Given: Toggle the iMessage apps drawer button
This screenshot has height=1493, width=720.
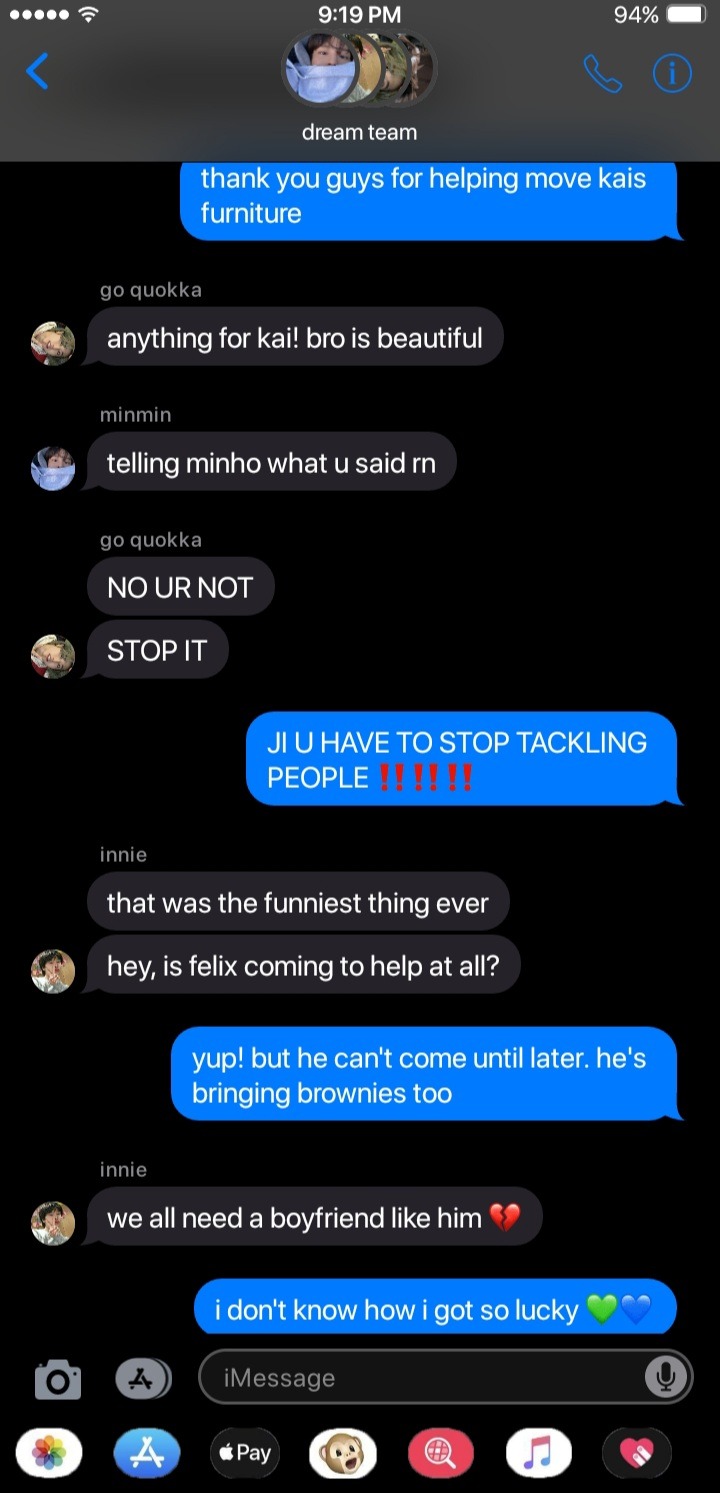Looking at the screenshot, I should click(x=144, y=1378).
